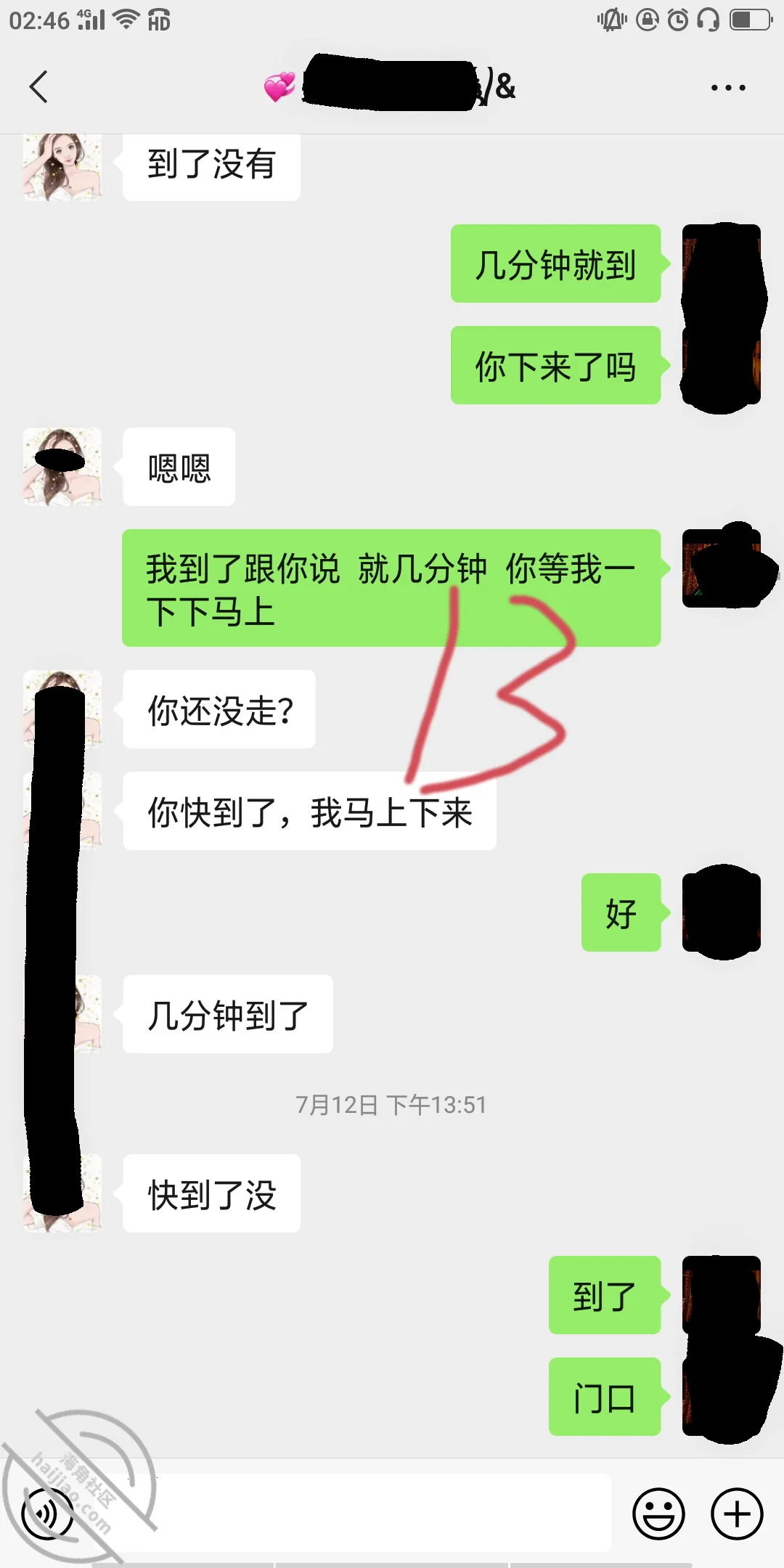Open the plus attachment menu
This screenshot has width=784, height=1568.
pyautogui.click(x=737, y=1514)
